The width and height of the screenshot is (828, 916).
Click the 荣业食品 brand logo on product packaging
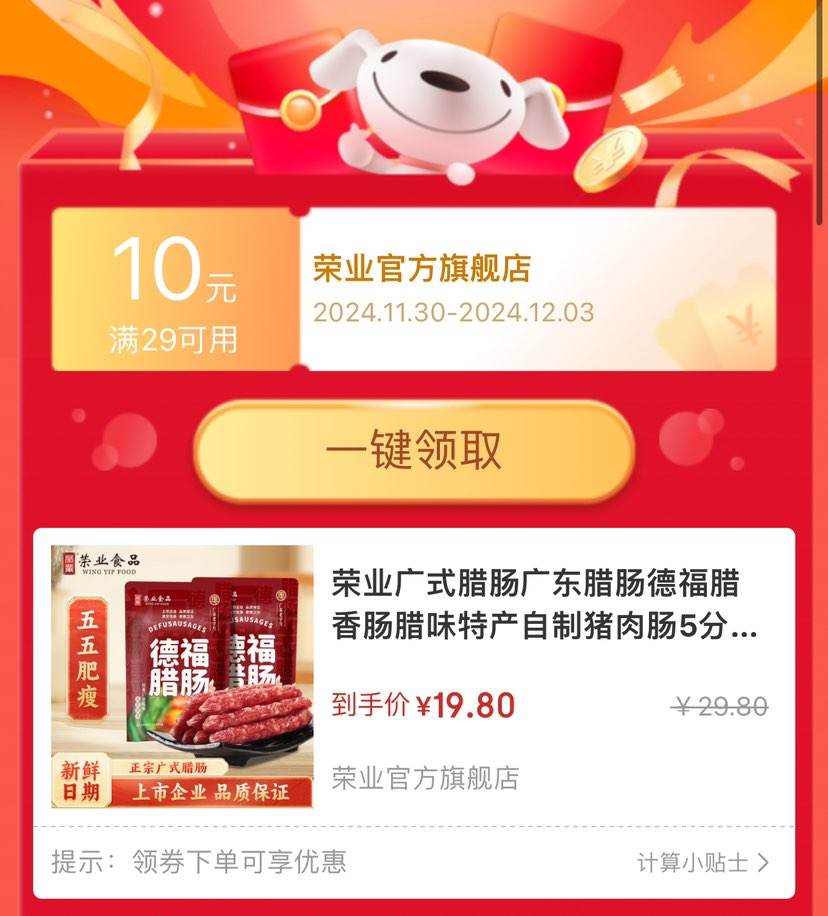pyautogui.click(x=103, y=564)
